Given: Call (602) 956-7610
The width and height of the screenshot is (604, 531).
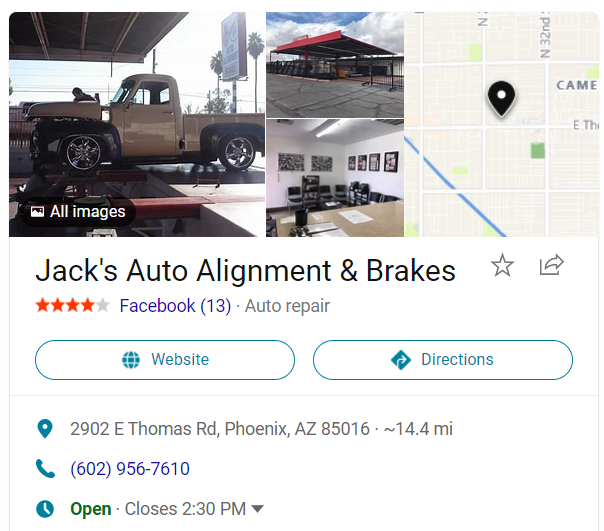Looking at the screenshot, I should [129, 469].
